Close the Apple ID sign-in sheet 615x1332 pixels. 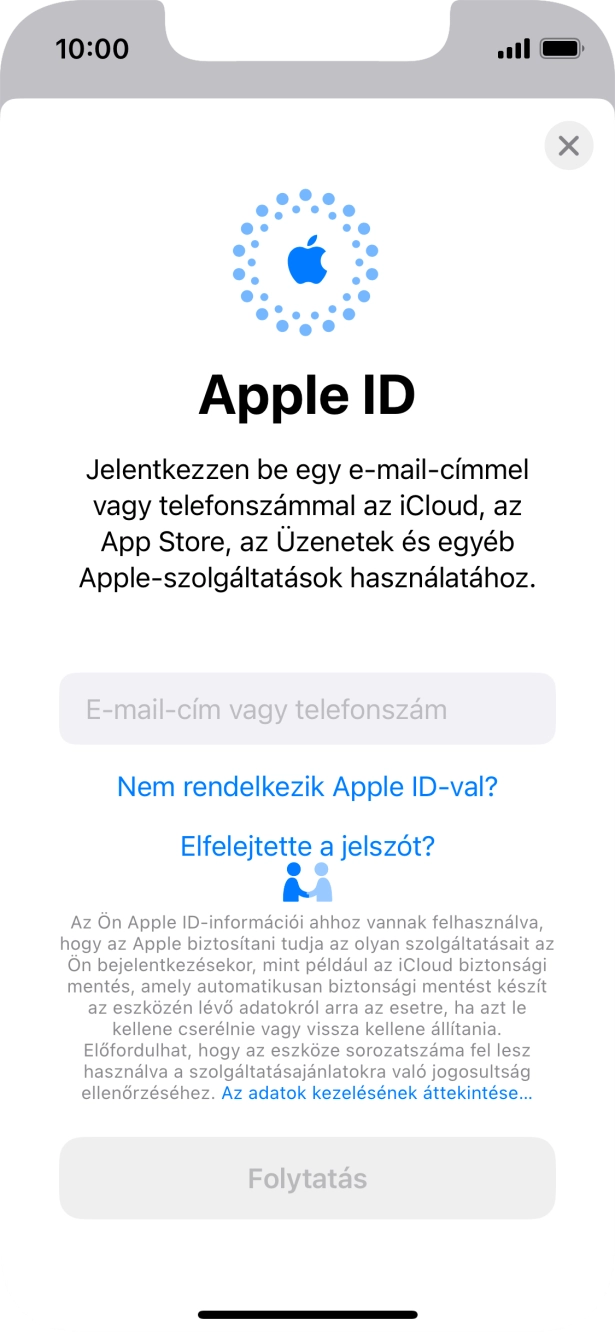pyautogui.click(x=568, y=146)
